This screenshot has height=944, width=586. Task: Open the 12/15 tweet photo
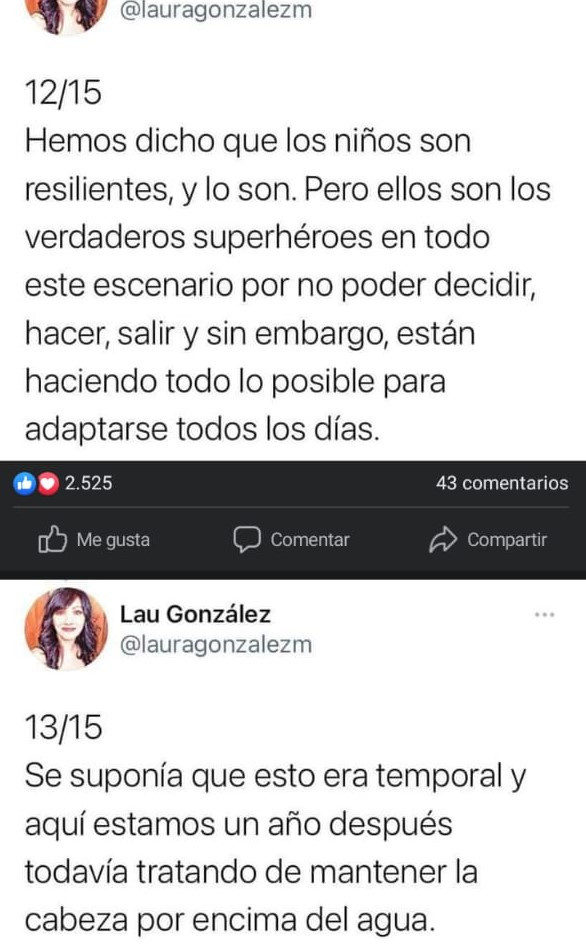[293, 230]
